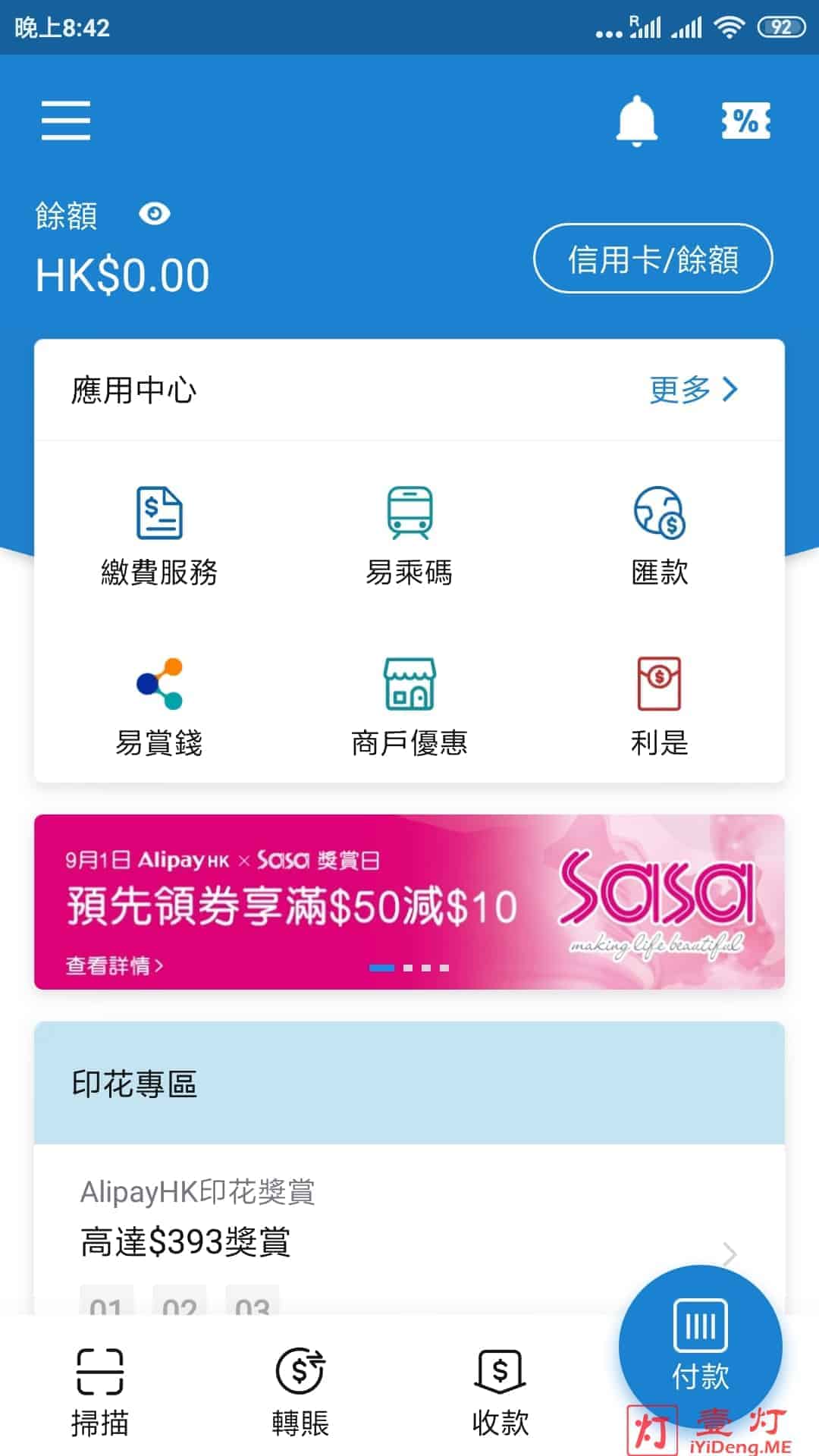Open the hamburger drawer menu
Image resolution: width=819 pixels, height=1456 pixels.
(66, 121)
